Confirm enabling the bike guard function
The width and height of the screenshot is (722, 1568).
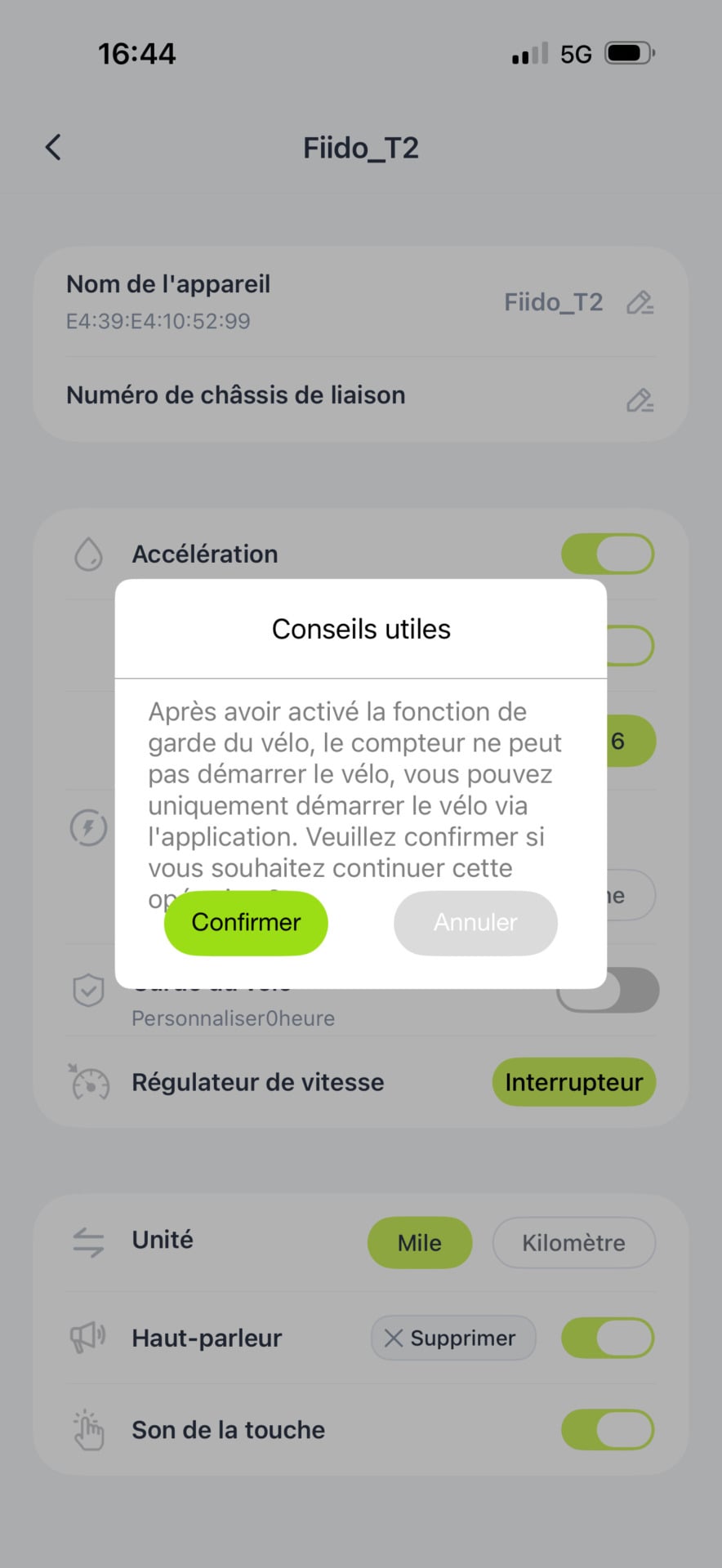pyautogui.click(x=246, y=923)
